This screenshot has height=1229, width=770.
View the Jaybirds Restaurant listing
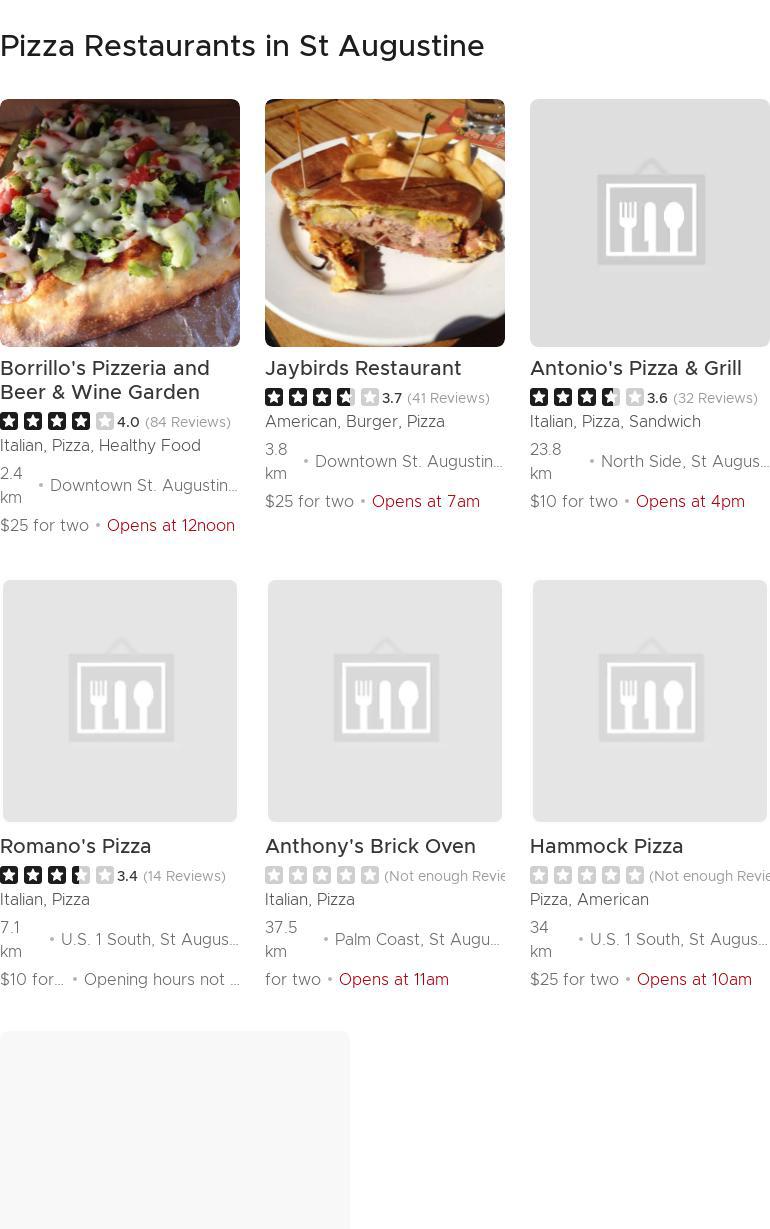pos(363,368)
